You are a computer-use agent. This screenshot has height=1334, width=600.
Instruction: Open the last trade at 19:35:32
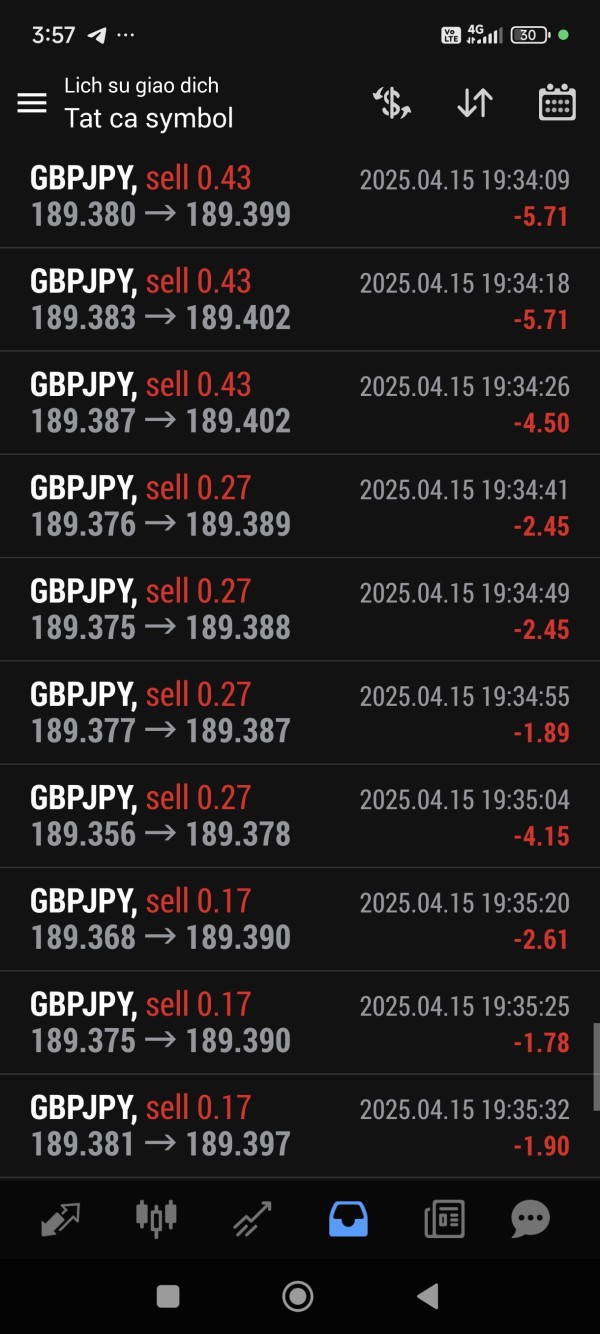pyautogui.click(x=300, y=1125)
